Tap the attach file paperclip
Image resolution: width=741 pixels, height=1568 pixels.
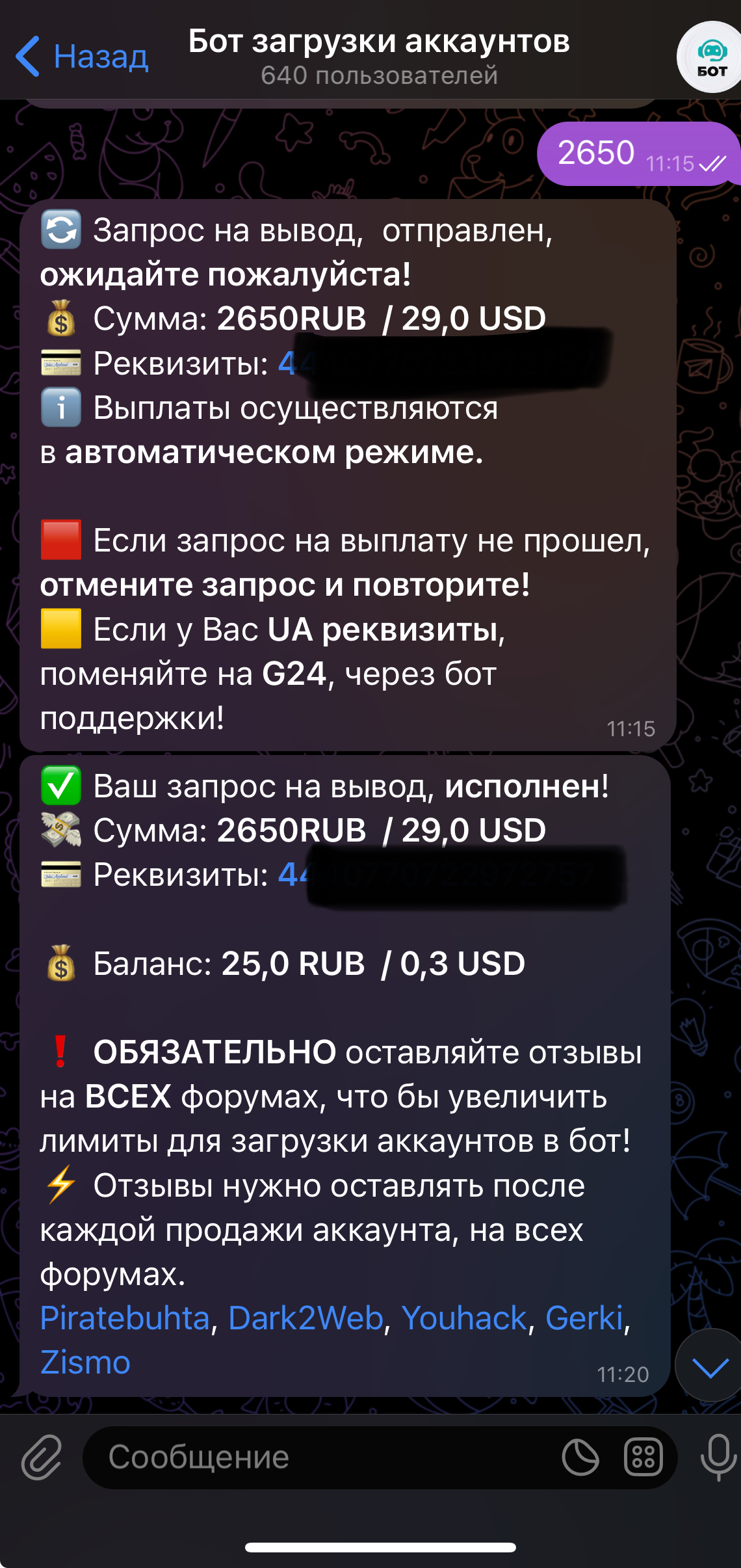point(42,1457)
